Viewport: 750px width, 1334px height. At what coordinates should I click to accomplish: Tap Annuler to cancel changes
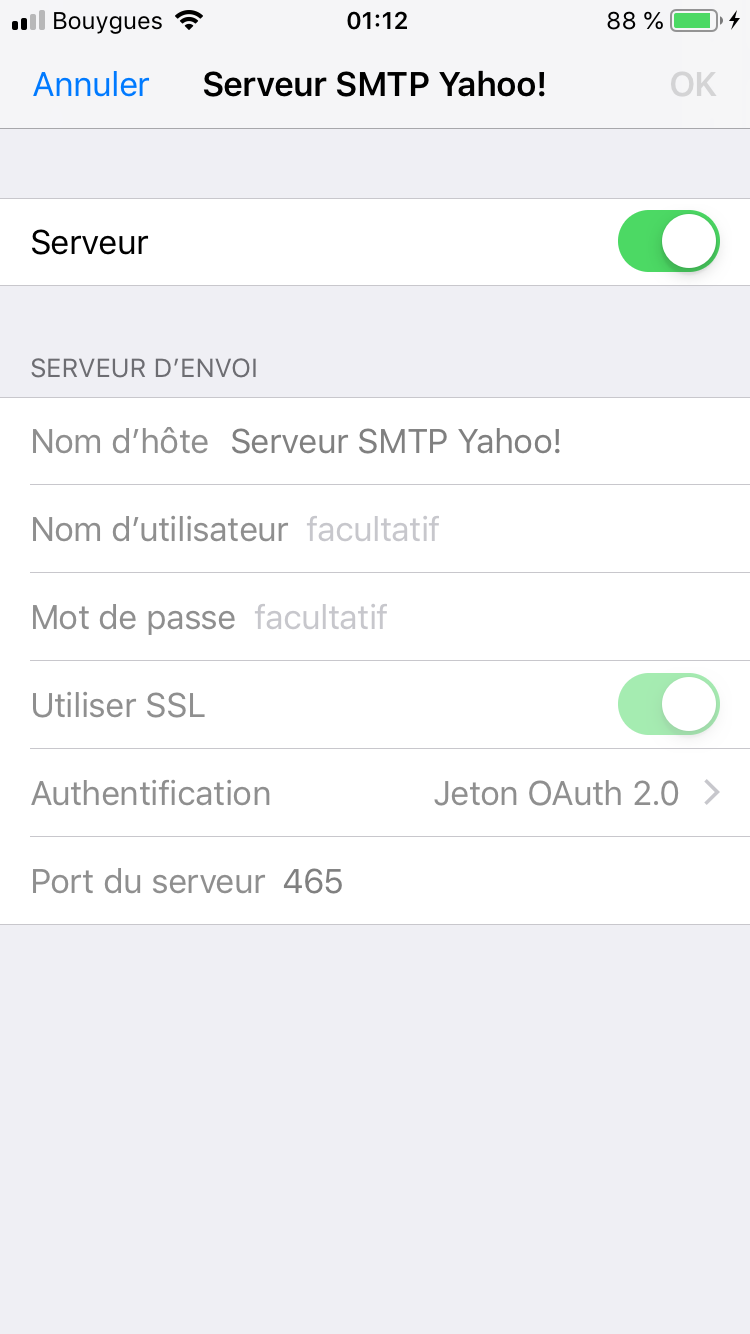[91, 85]
